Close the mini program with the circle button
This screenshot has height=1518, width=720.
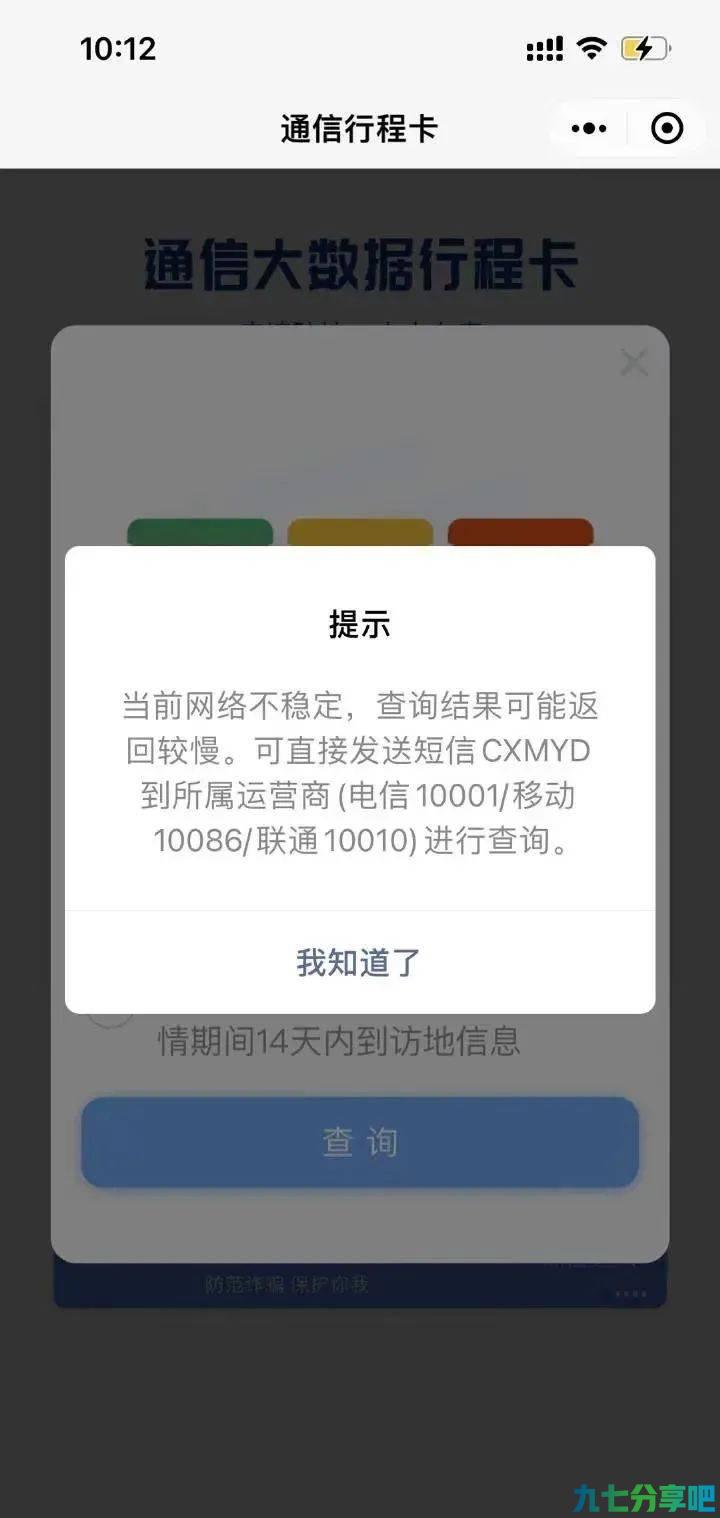click(667, 128)
